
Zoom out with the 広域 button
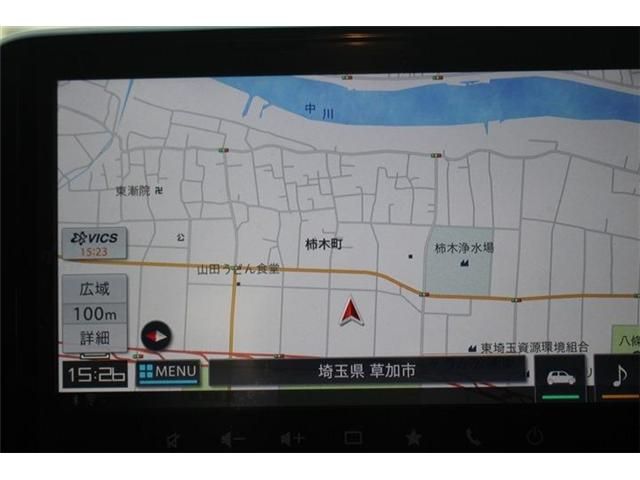[95, 288]
